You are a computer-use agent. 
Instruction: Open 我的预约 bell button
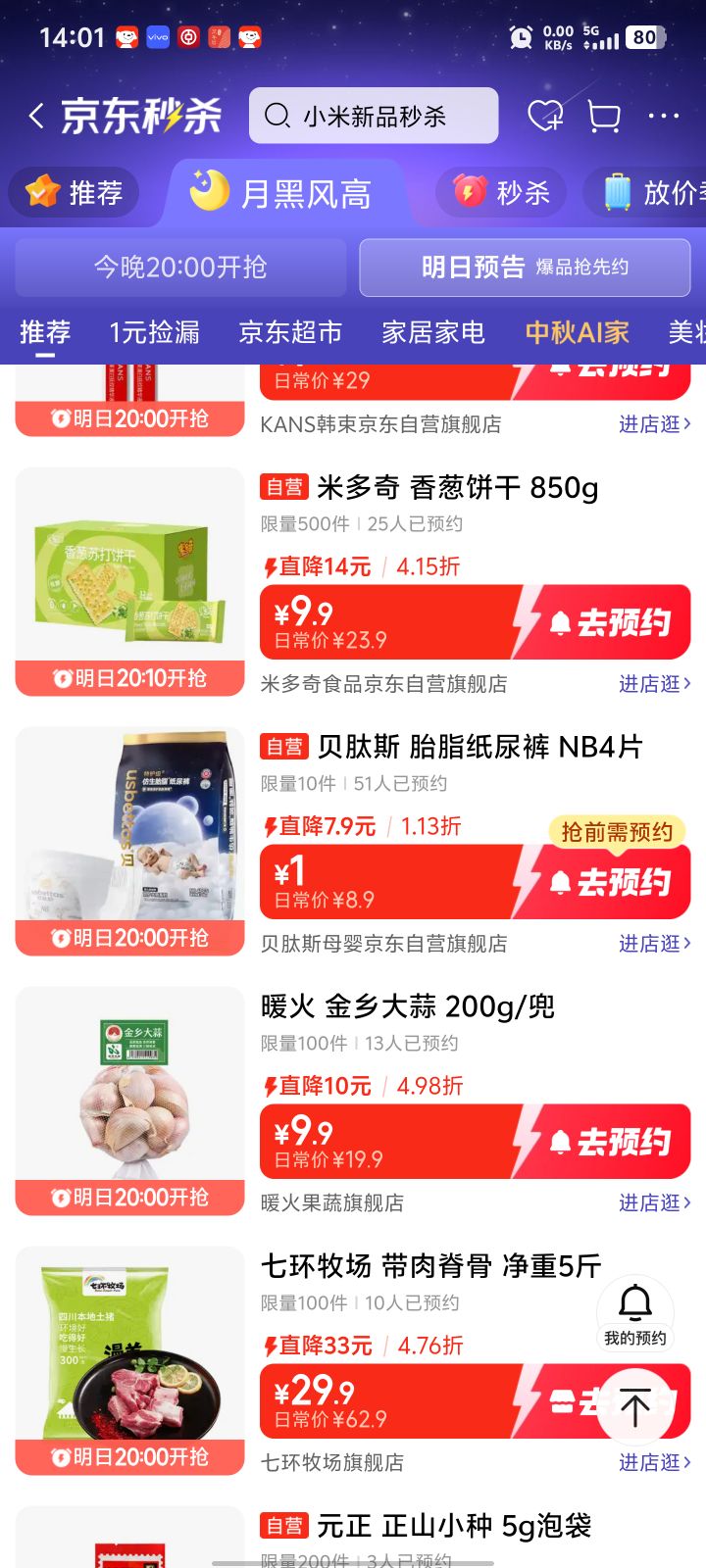point(635,1314)
